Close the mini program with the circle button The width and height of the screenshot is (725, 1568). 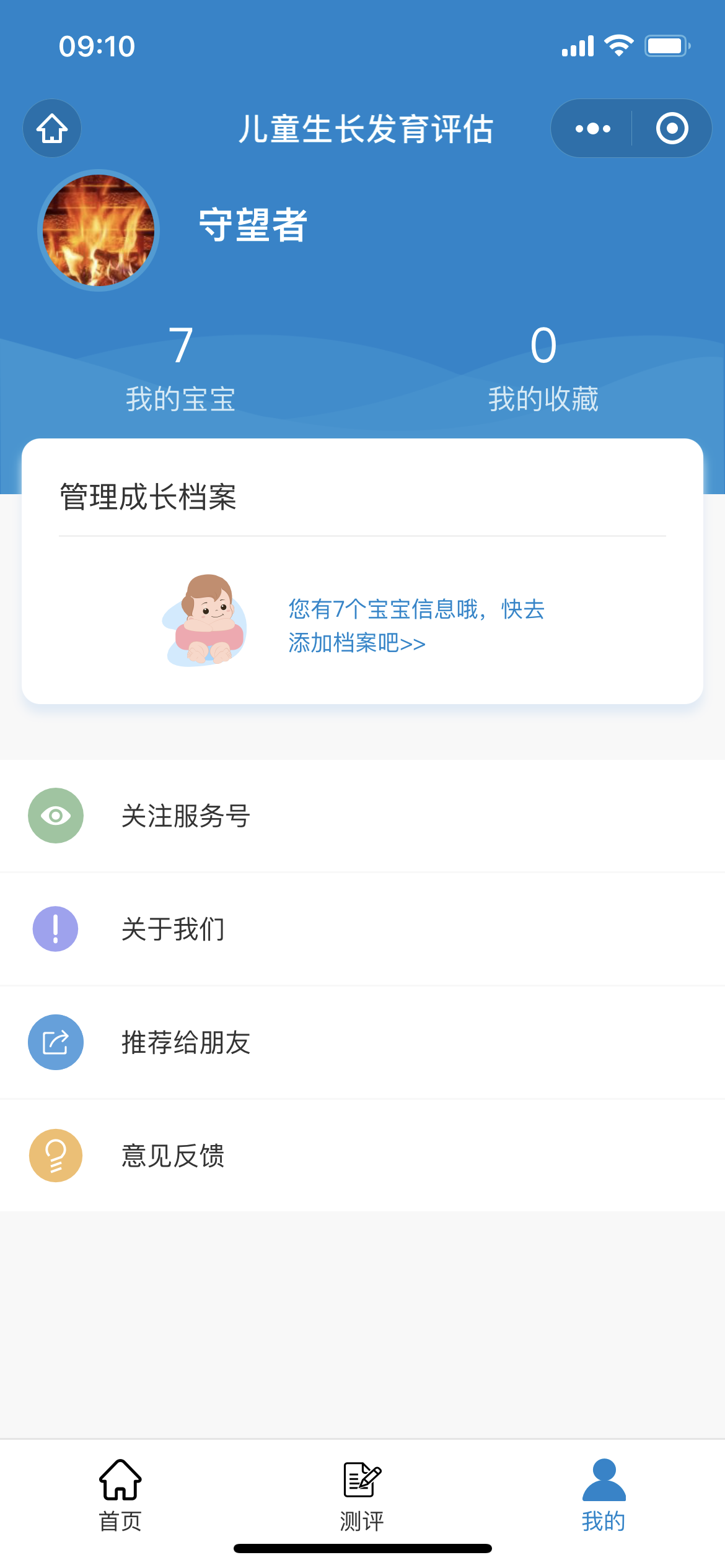click(672, 128)
